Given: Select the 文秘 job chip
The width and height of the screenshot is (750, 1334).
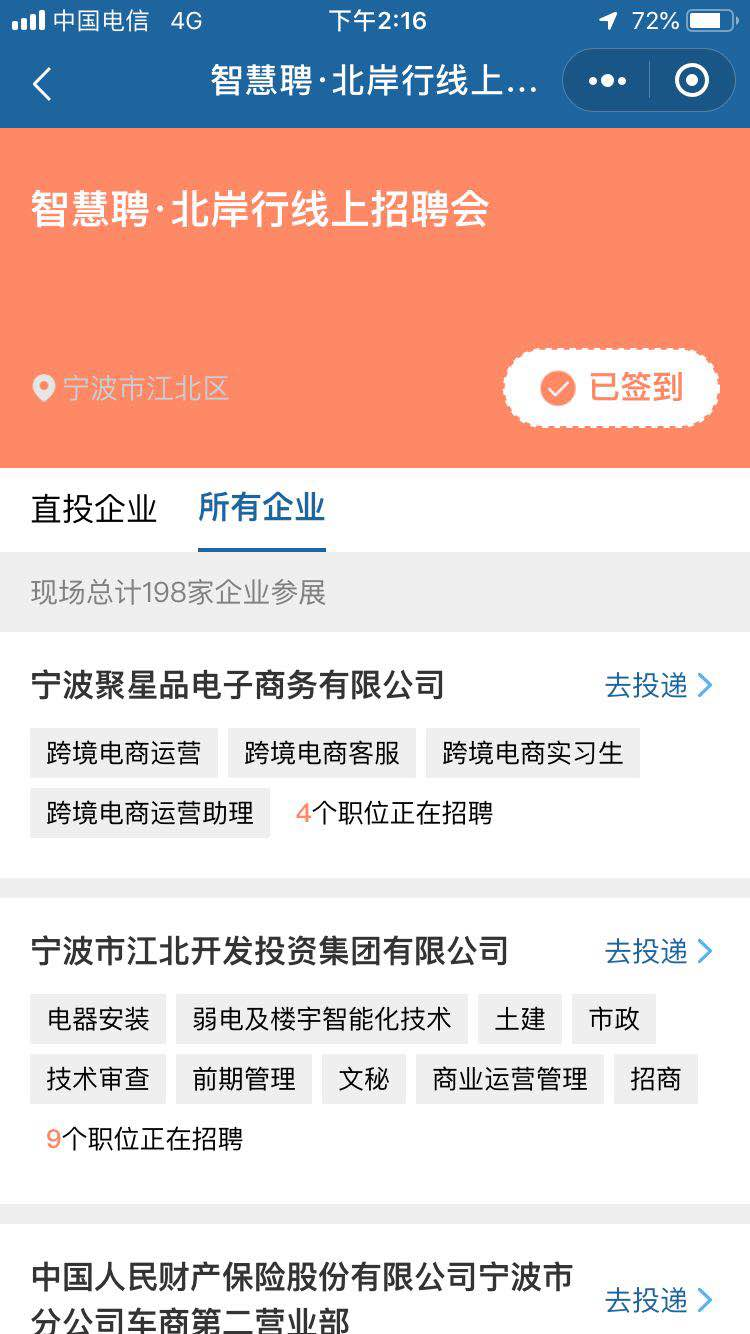Looking at the screenshot, I should click(x=364, y=1079).
